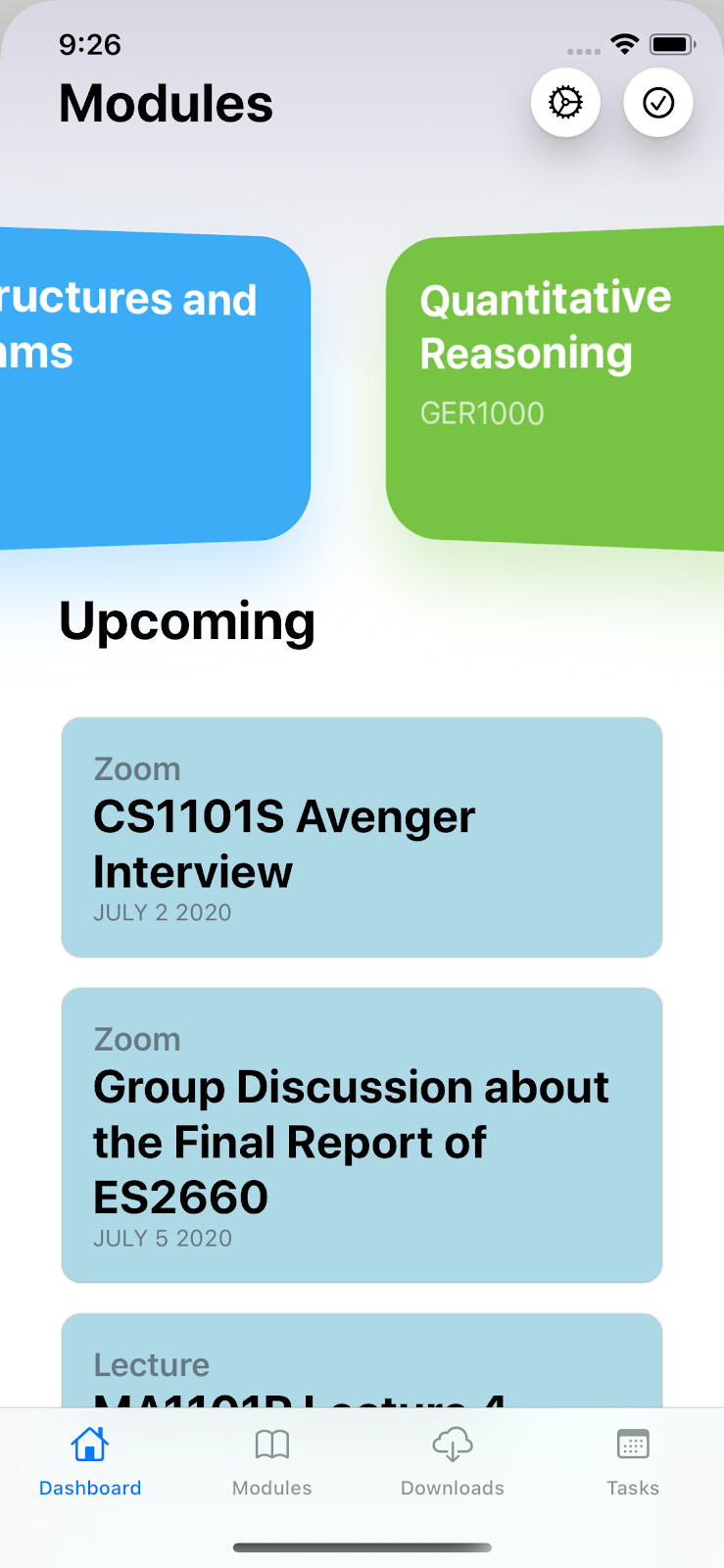Switch to the Downloads tab
This screenshot has width=724, height=1568.
tap(452, 1460)
